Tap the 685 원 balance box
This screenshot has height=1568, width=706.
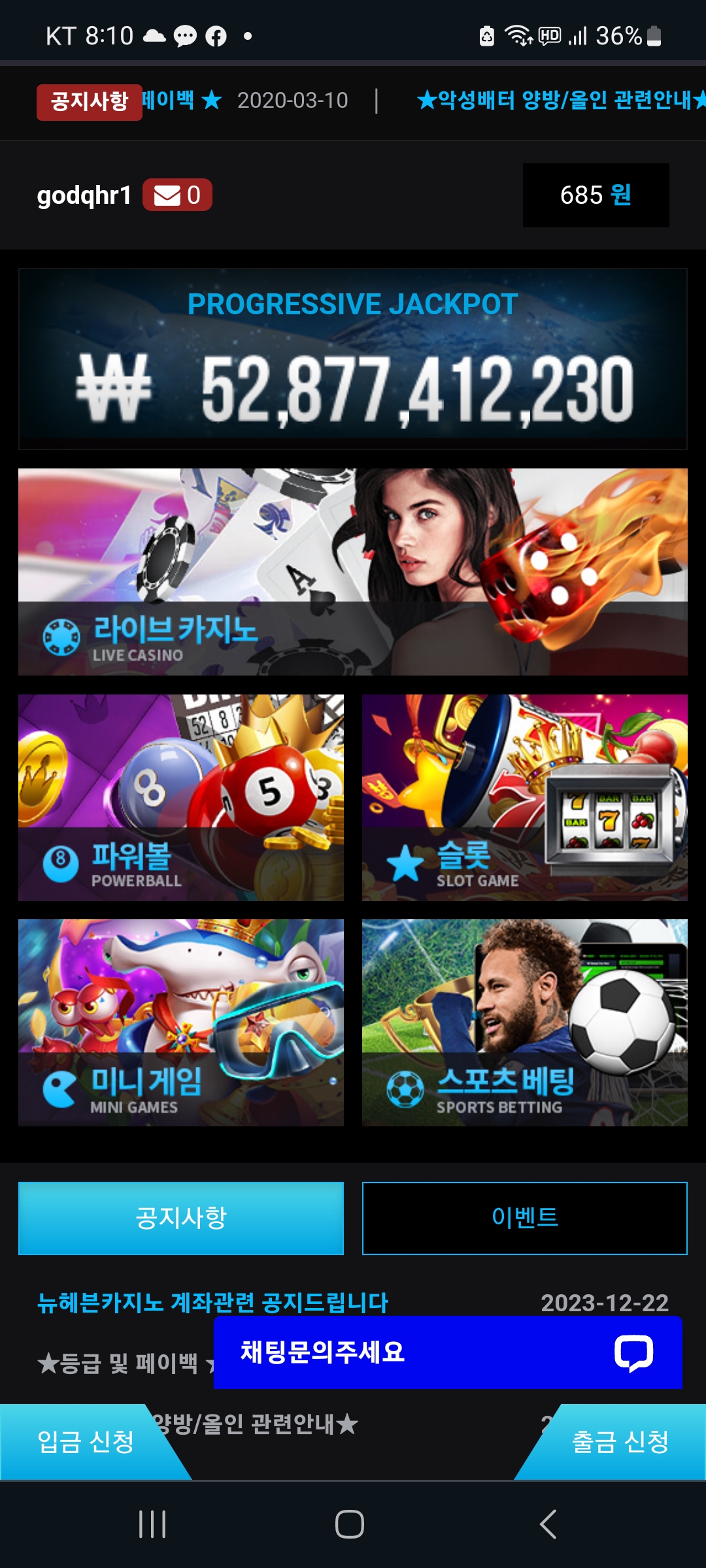(596, 195)
